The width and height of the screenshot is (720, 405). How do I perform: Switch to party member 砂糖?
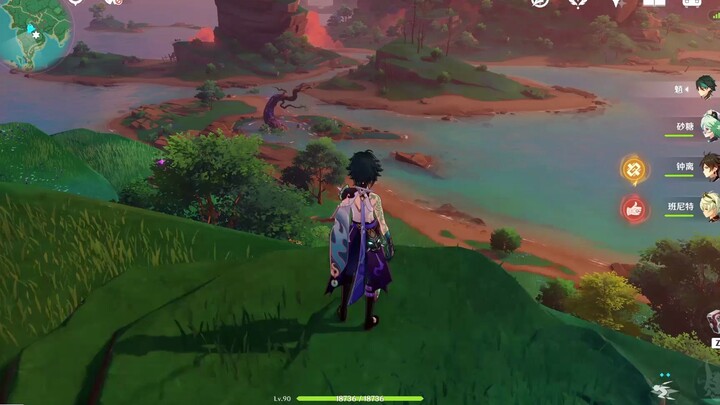[707, 127]
